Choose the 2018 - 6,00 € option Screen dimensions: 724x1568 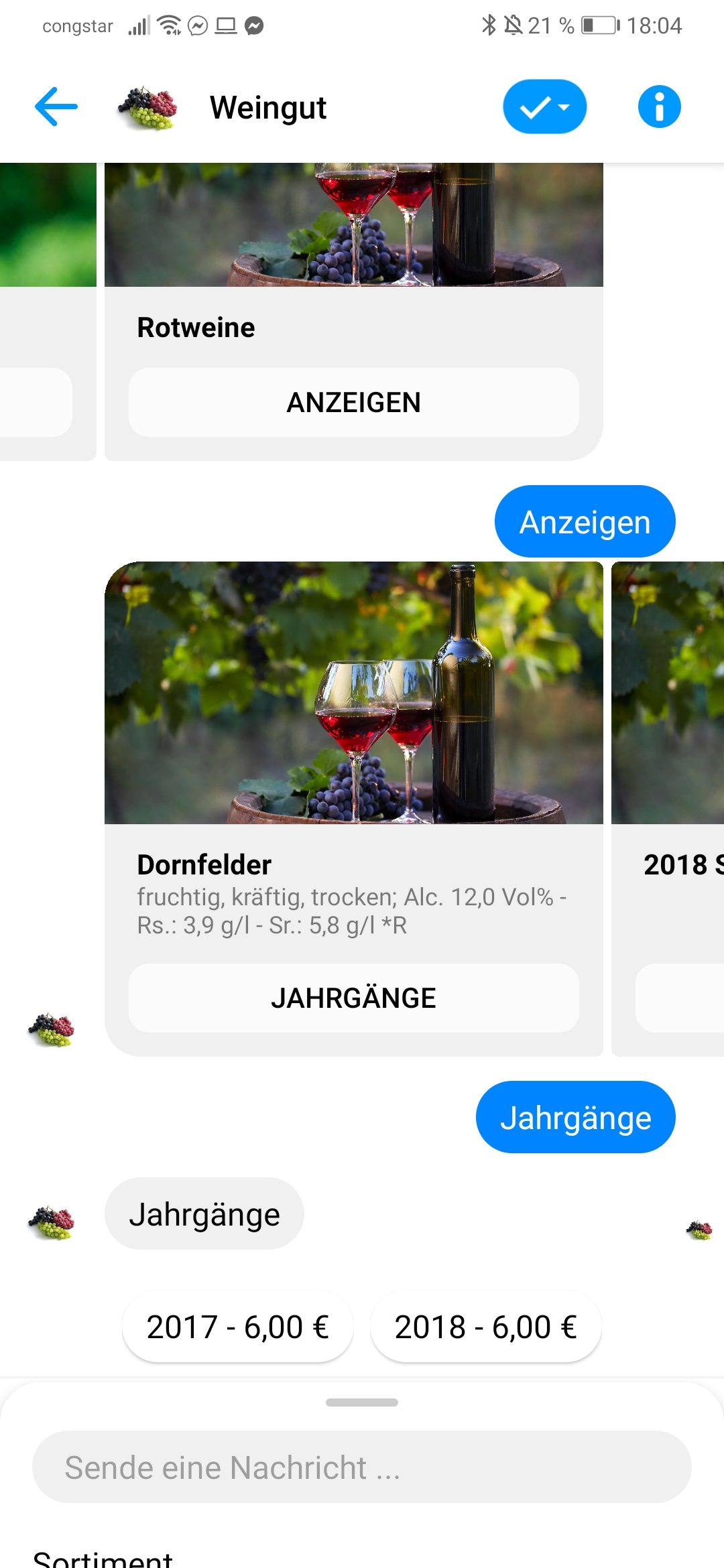[485, 1327]
